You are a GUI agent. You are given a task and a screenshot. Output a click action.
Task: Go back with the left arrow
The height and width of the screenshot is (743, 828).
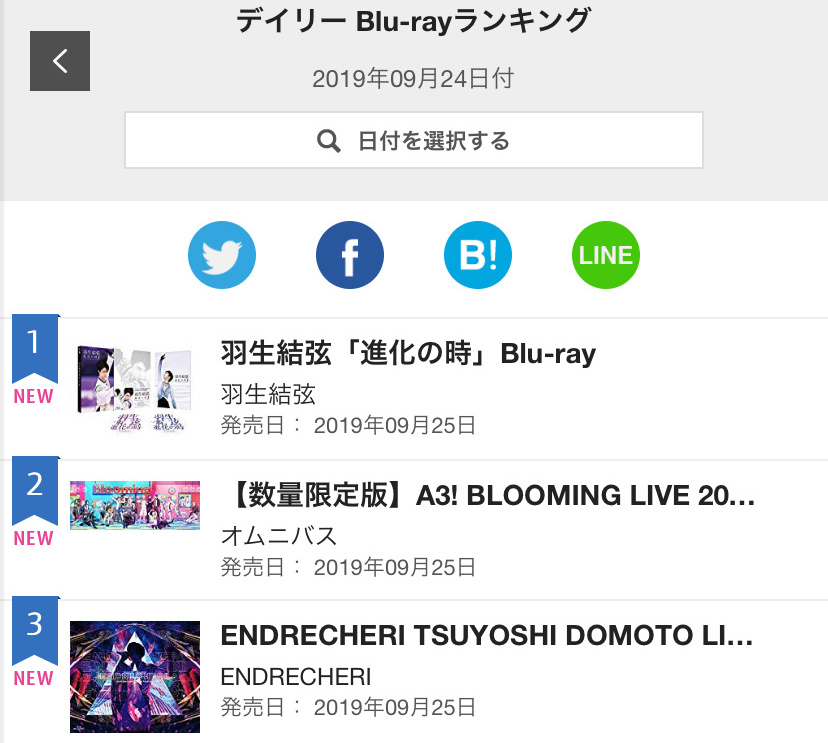tap(60, 61)
